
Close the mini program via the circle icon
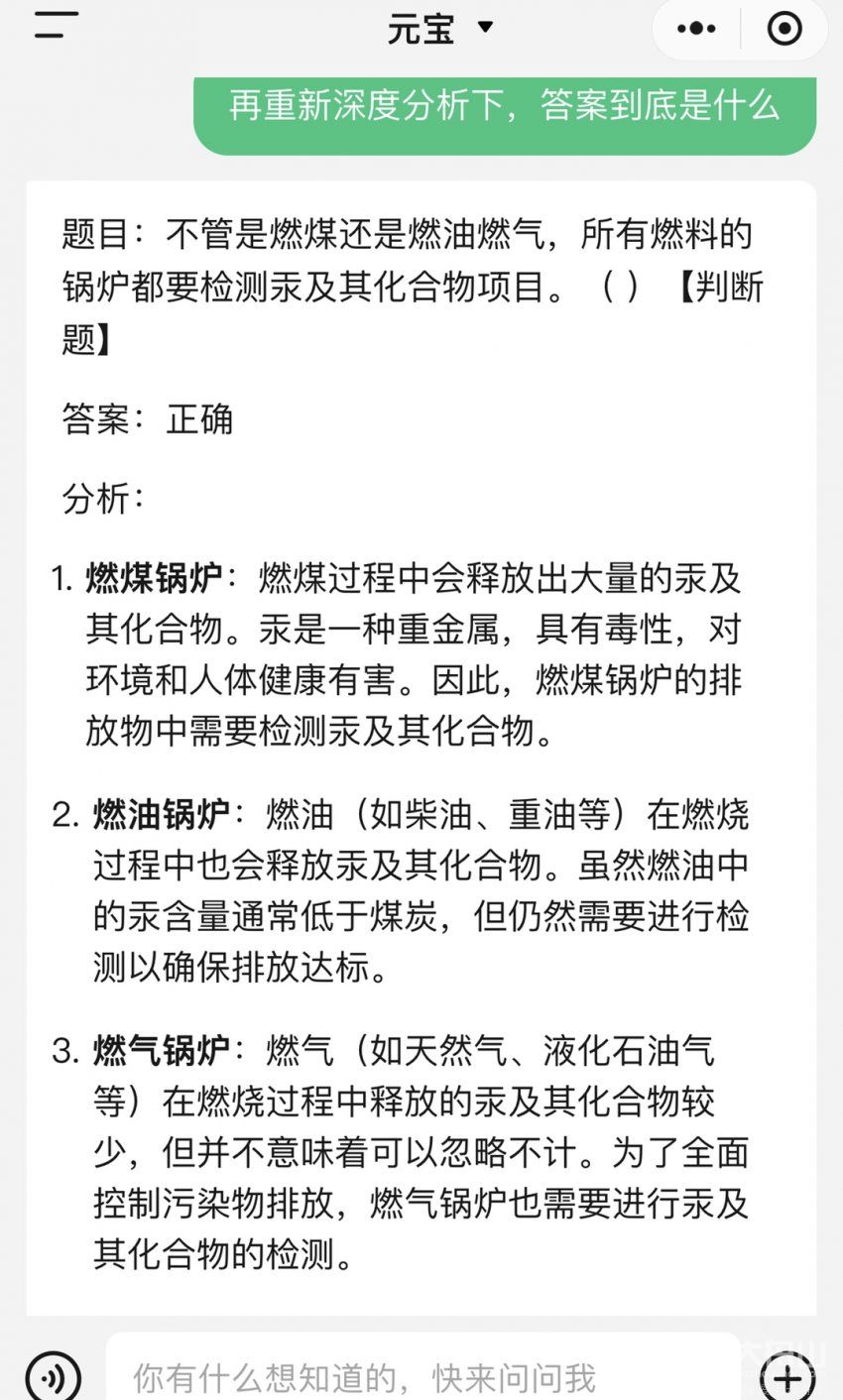[784, 29]
